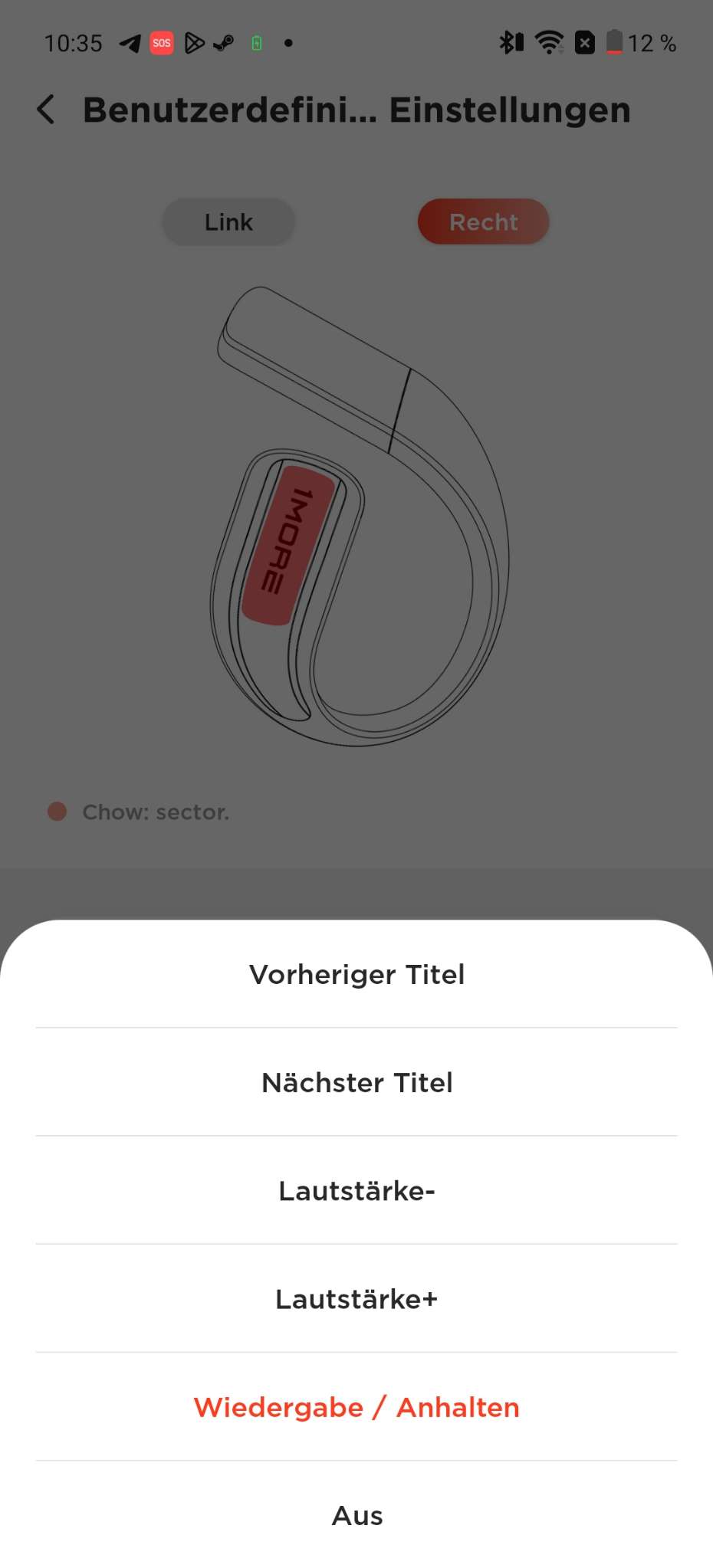Viewport: 713px width, 1568px height.
Task: Set the gesture to Aus
Action: pos(356,1515)
